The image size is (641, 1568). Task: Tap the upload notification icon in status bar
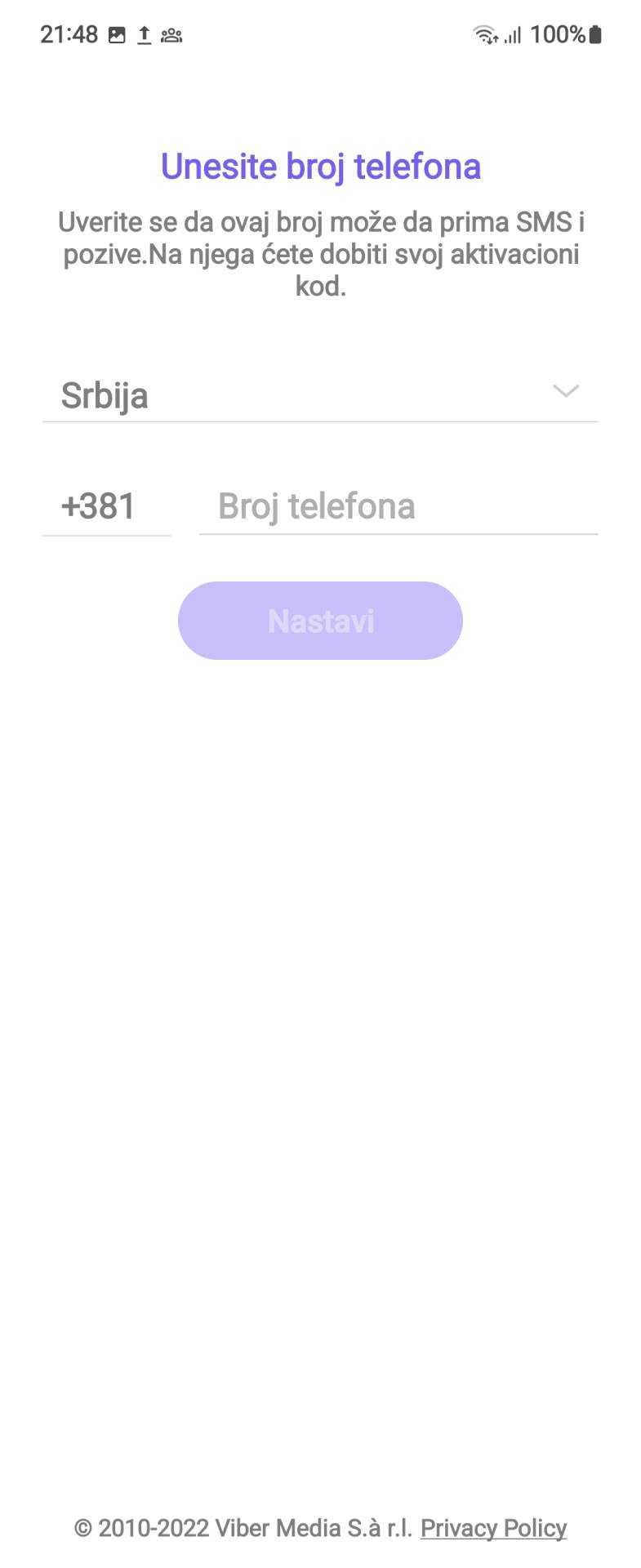(x=143, y=35)
